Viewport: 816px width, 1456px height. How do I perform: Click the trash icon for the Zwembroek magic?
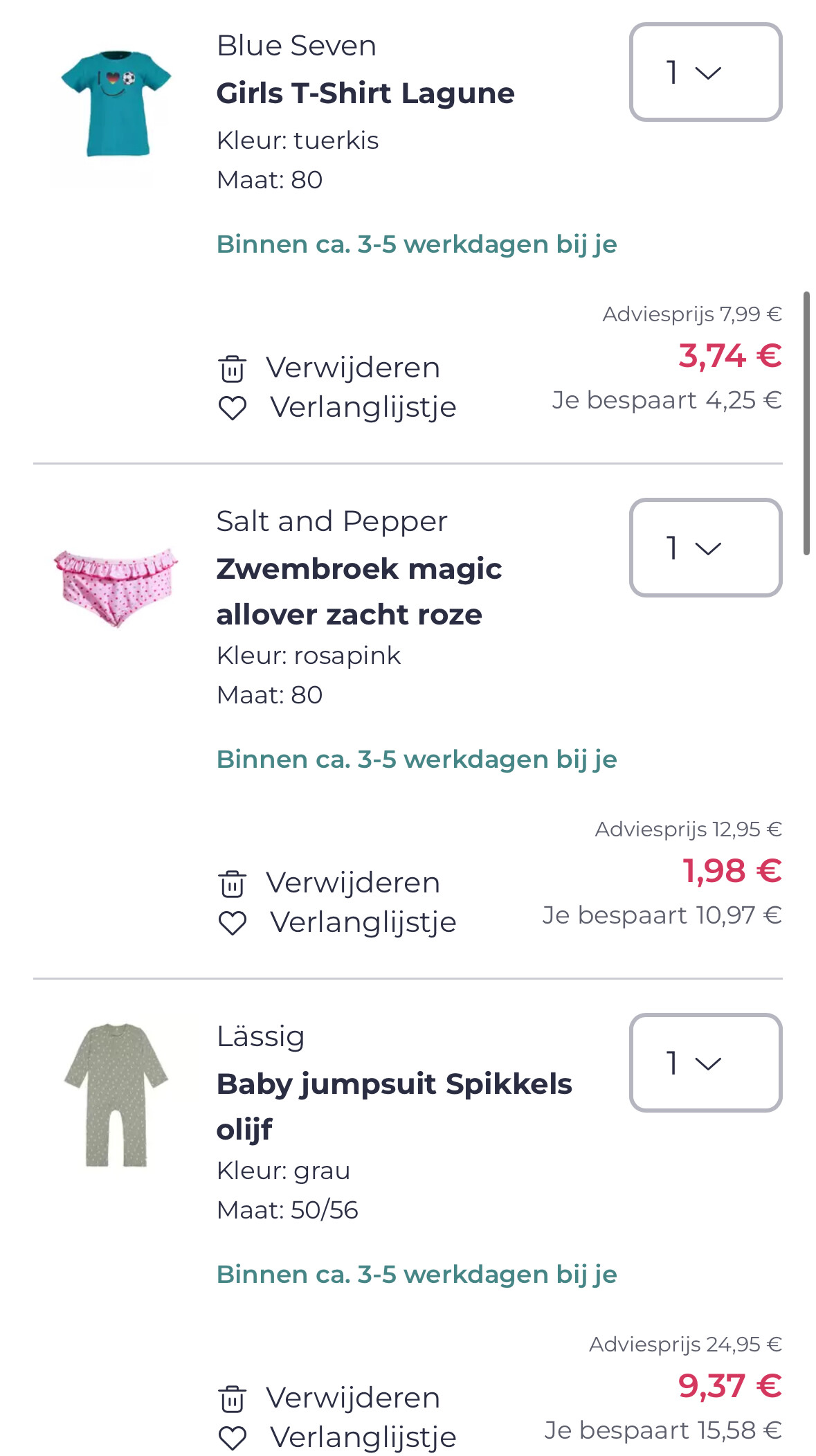click(x=235, y=882)
